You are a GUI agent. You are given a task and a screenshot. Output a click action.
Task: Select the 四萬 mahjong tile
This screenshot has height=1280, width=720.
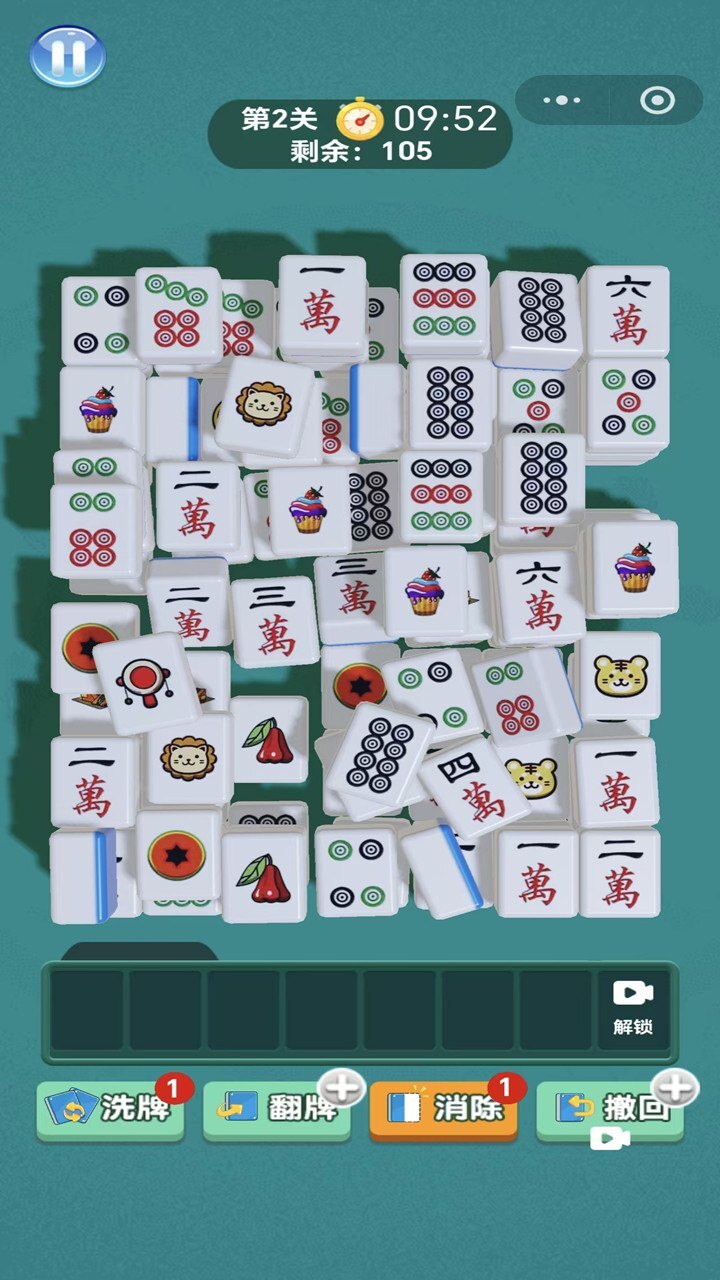click(474, 786)
